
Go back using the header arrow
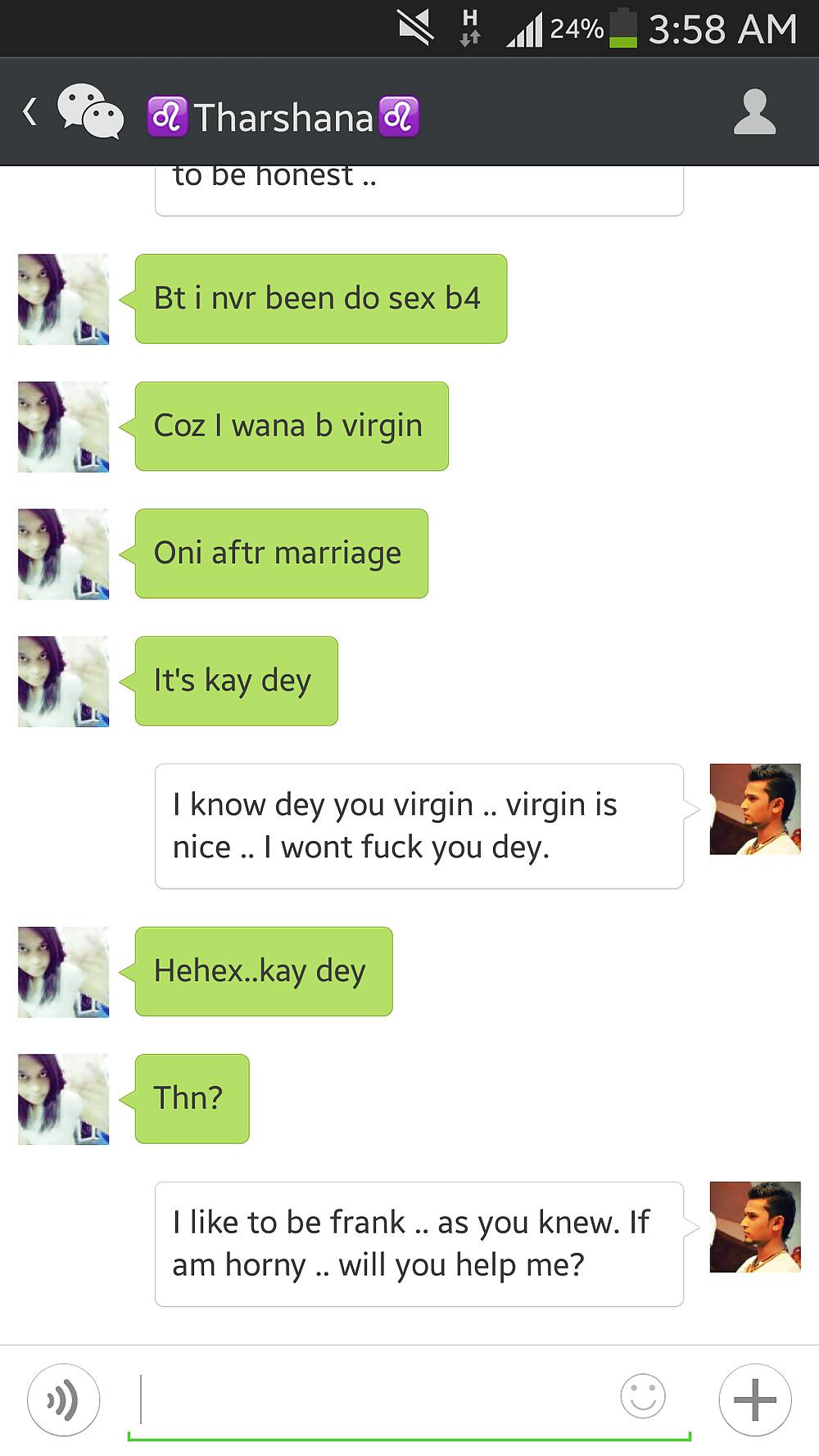(x=30, y=111)
